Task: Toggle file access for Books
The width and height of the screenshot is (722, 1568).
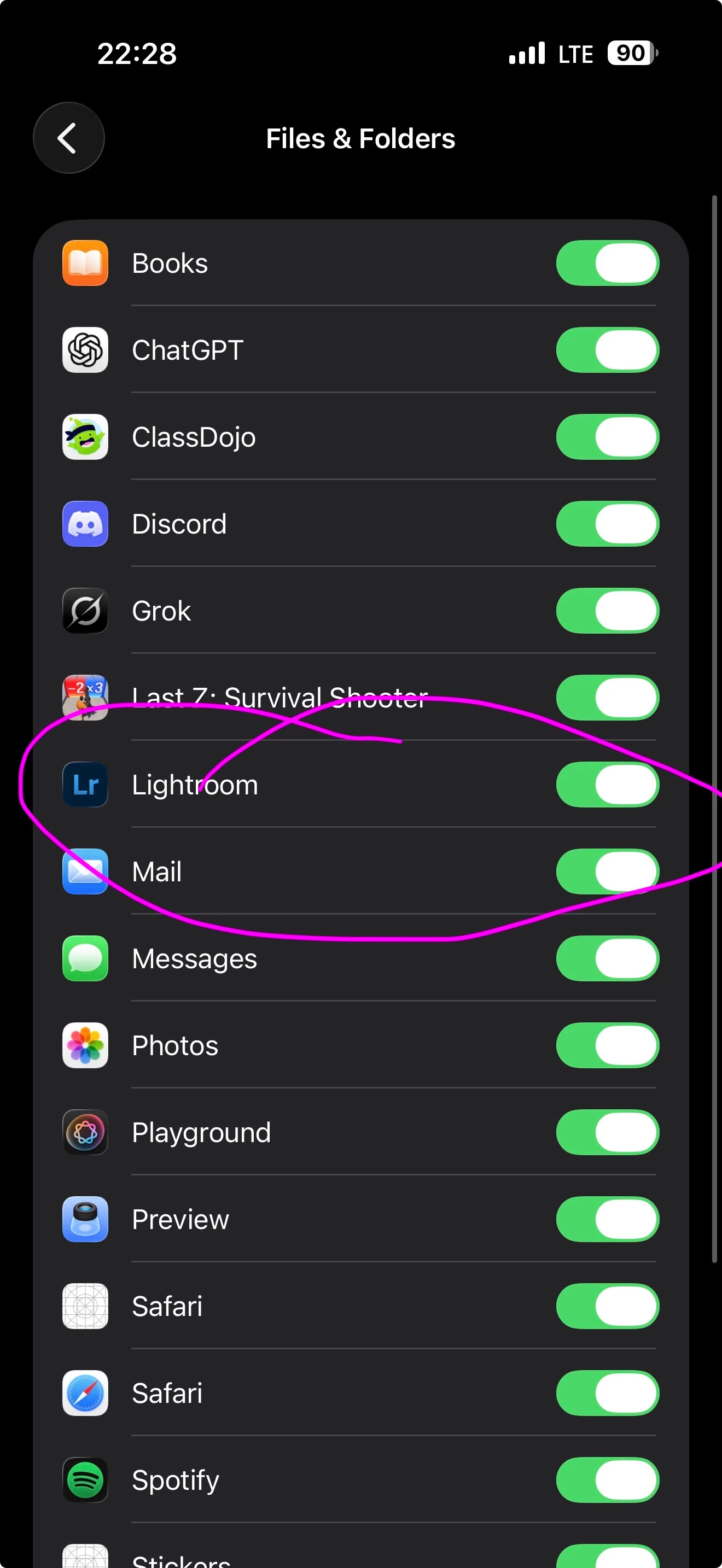Action: tap(607, 264)
